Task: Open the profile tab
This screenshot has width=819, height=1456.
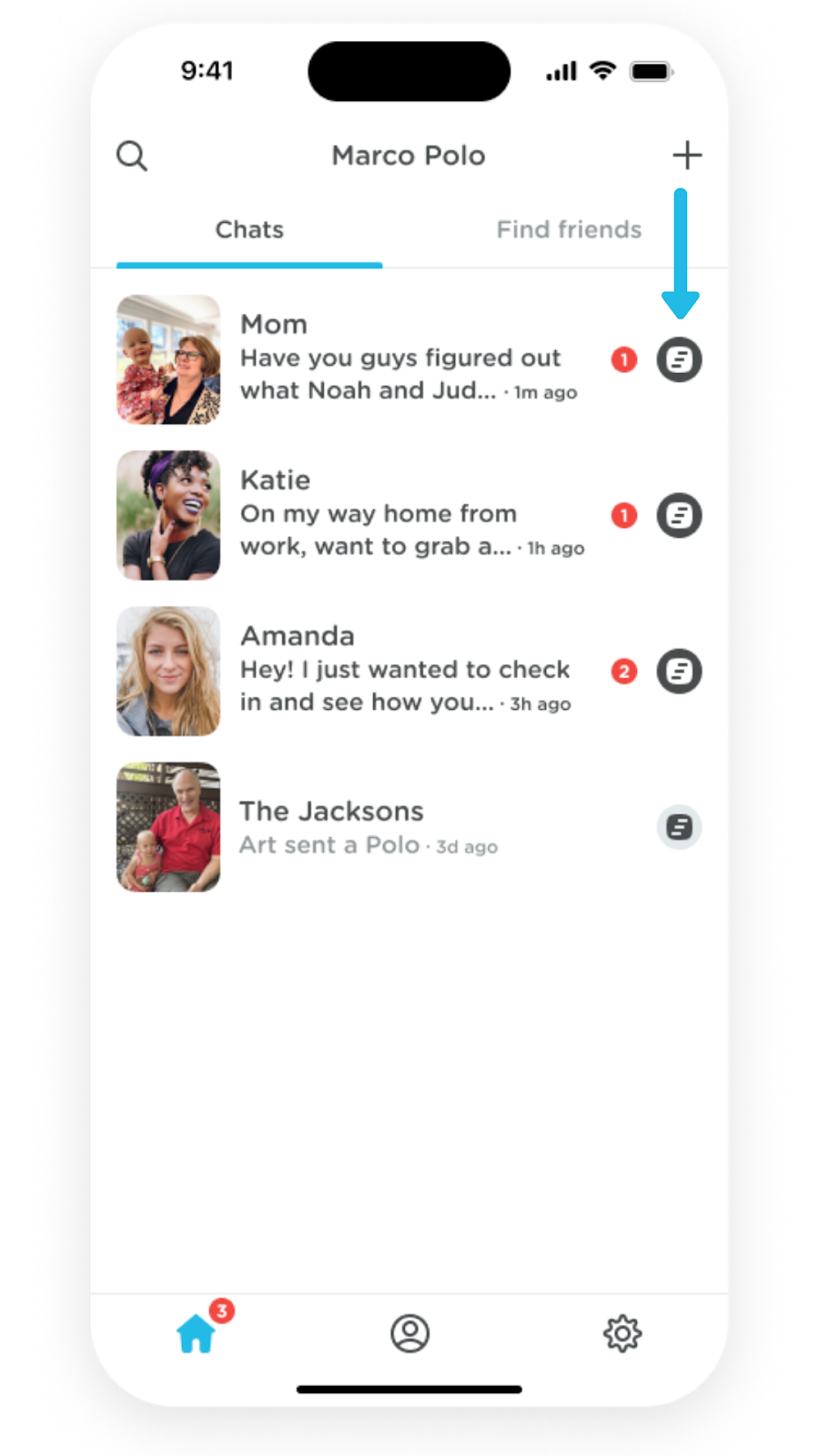Action: click(x=409, y=1334)
